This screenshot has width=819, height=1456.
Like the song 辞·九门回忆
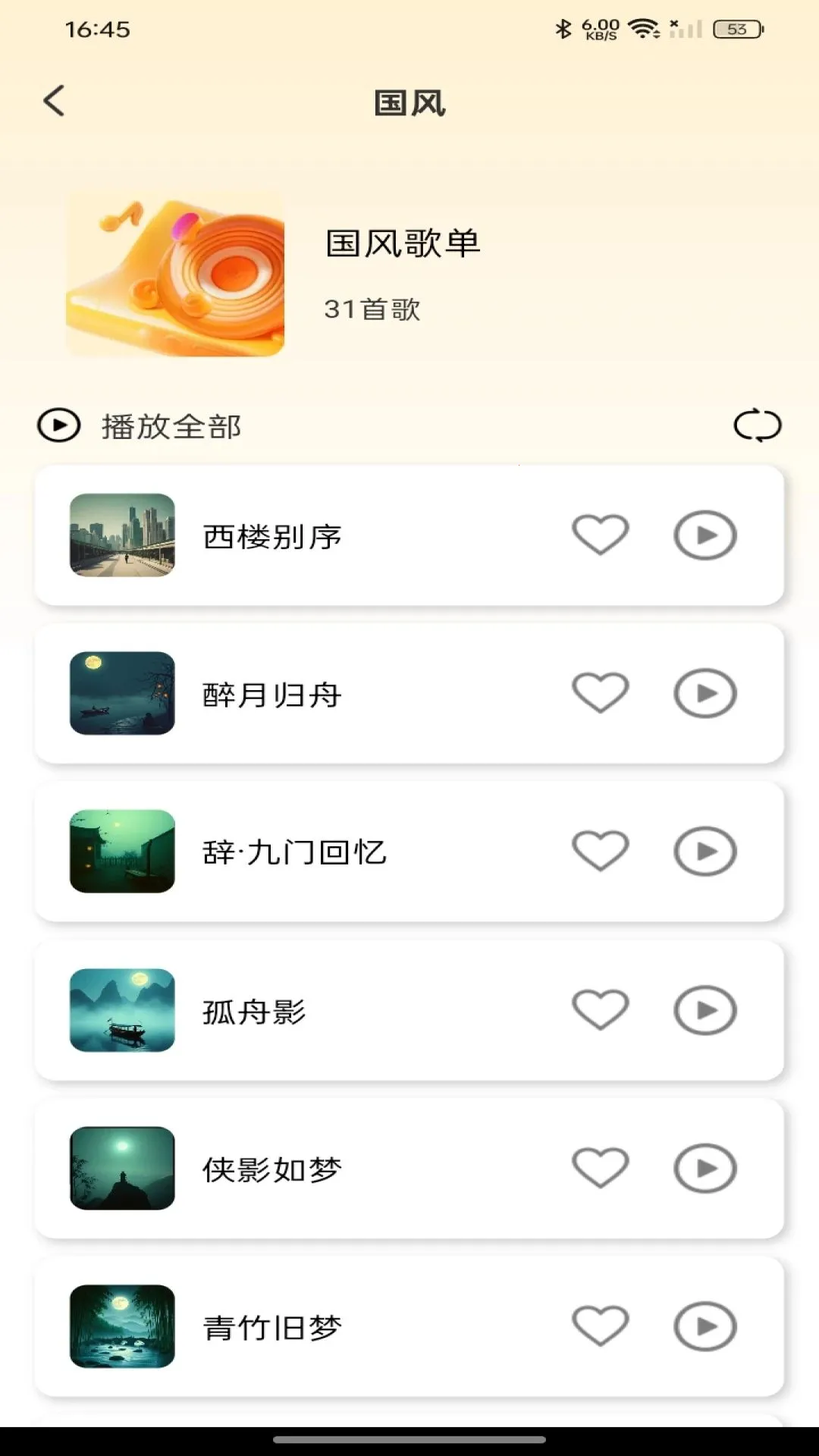[600, 851]
